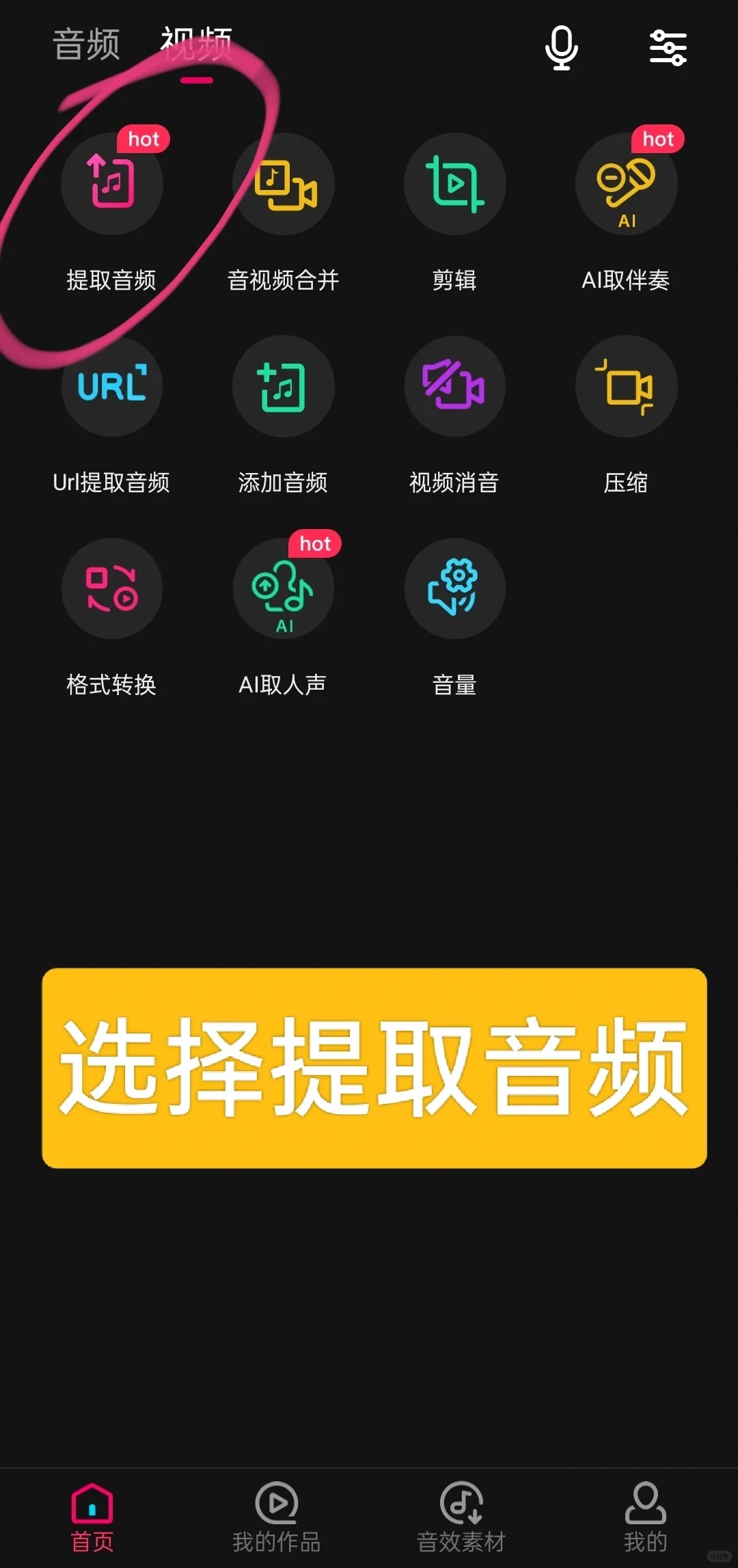Switch to the 音频 tab
The image size is (738, 1568).
point(87,44)
